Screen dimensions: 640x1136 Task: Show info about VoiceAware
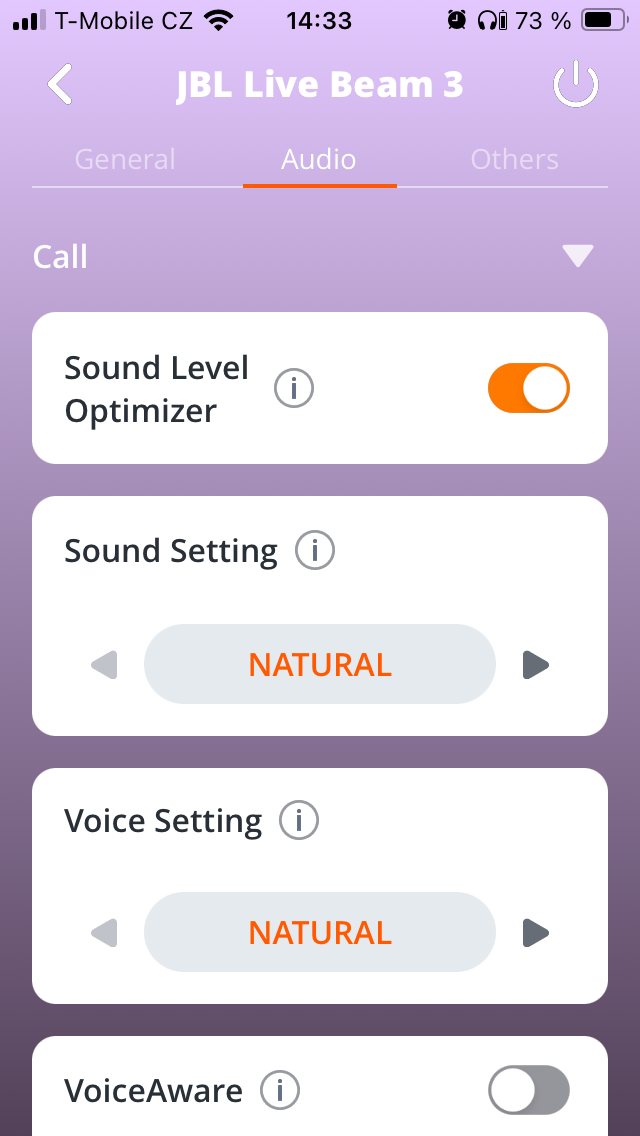point(280,1089)
